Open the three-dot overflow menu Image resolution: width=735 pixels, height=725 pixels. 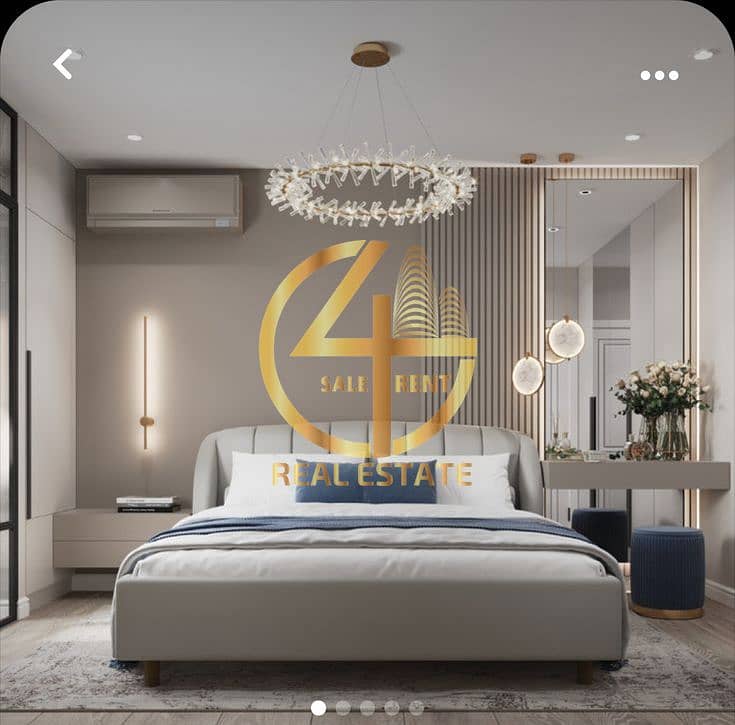(x=659, y=75)
